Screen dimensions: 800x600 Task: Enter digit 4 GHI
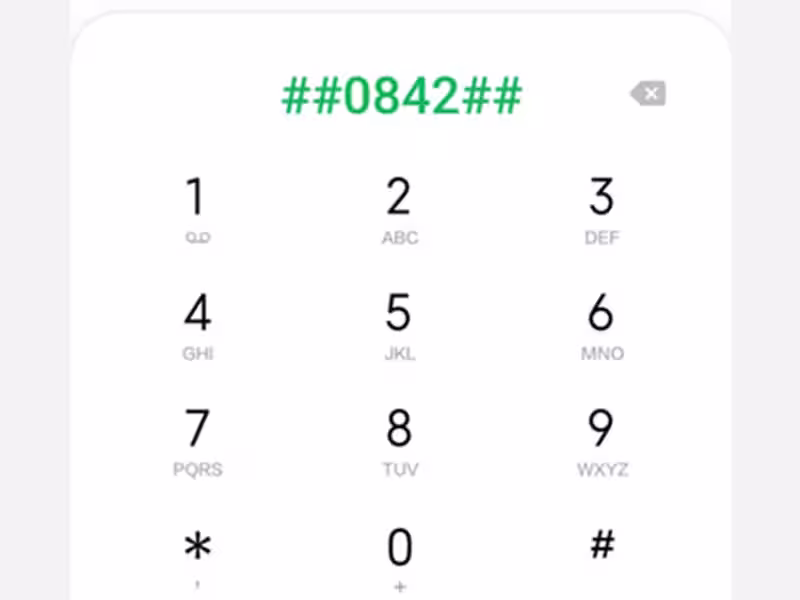(197, 323)
